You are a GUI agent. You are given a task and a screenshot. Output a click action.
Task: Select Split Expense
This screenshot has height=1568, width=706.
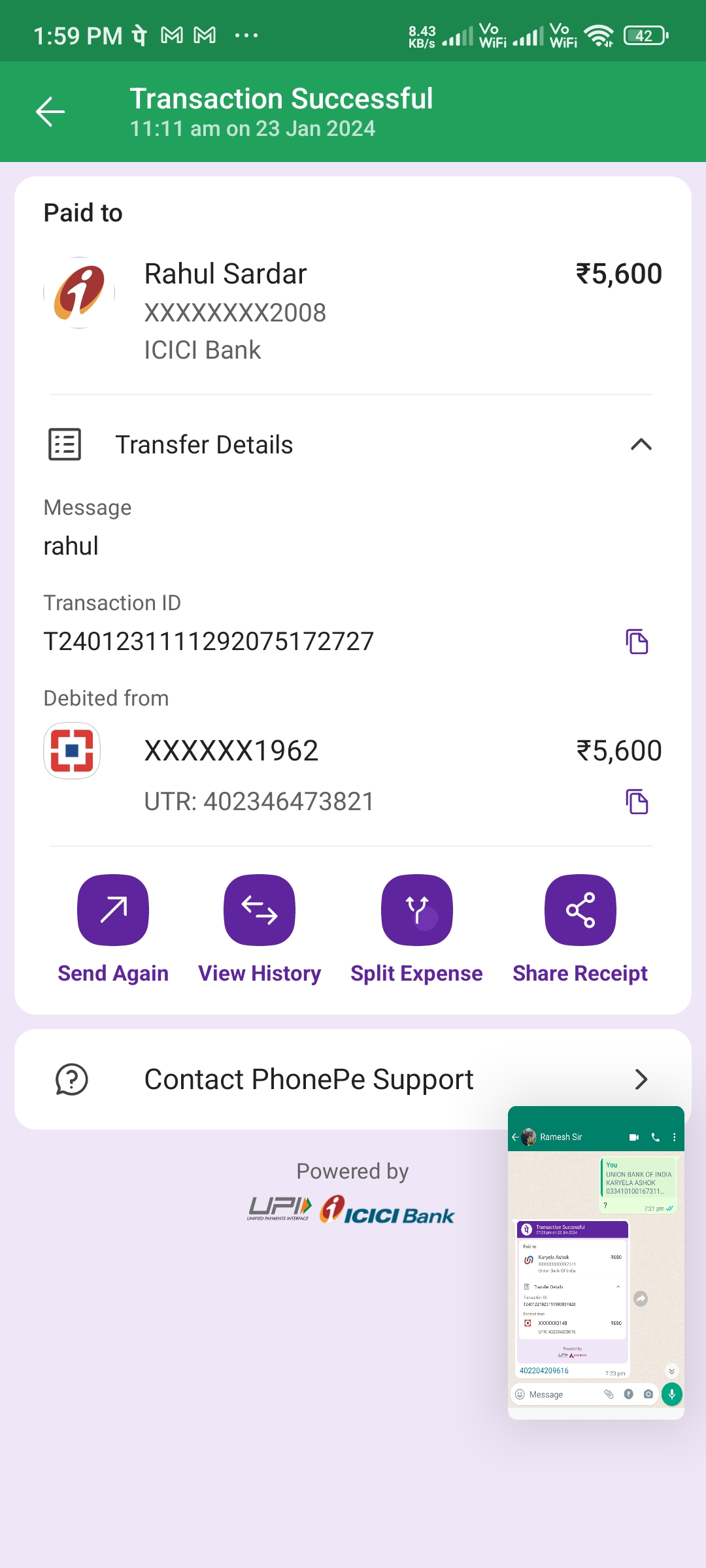coord(416,910)
